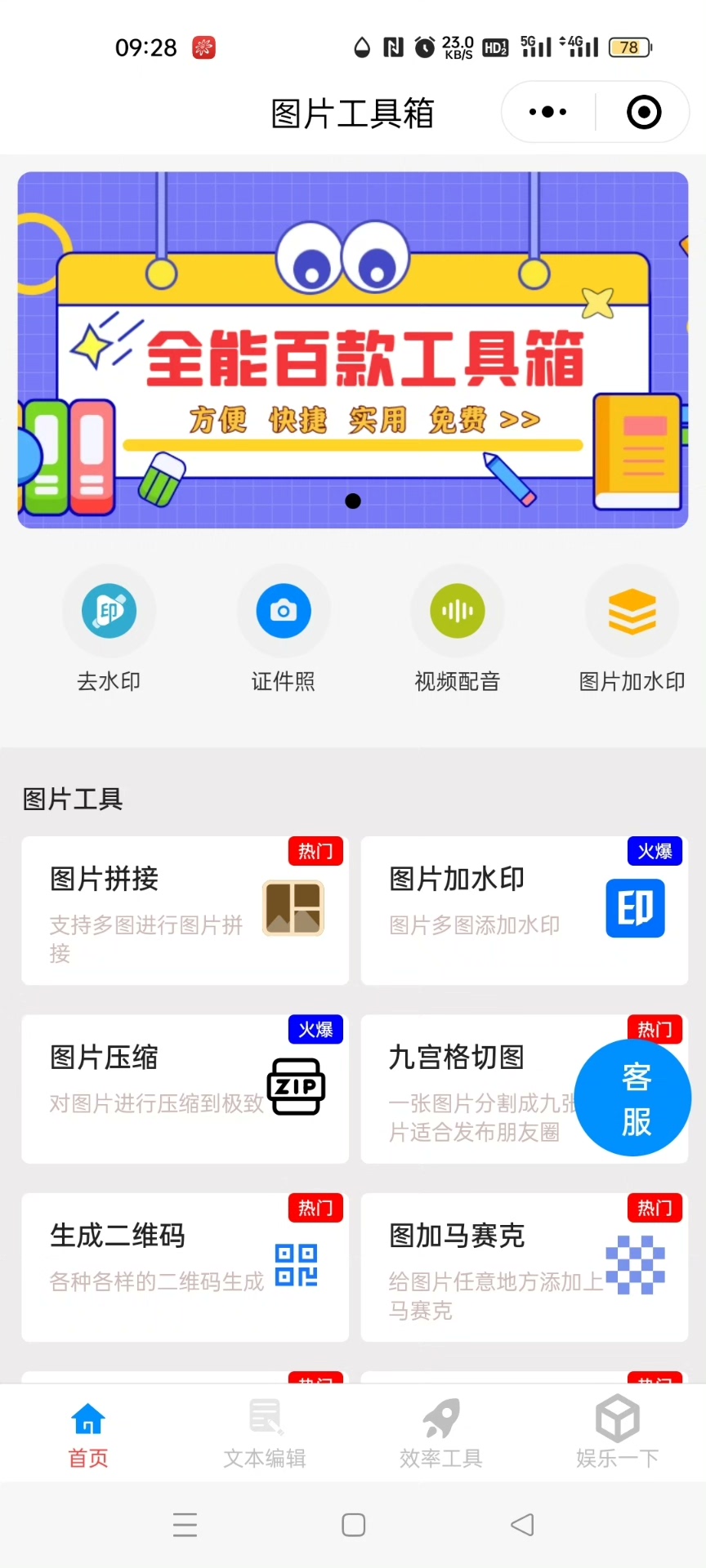706x1568 pixels.
Task: Open the 图片拼接 card
Action: (185, 911)
